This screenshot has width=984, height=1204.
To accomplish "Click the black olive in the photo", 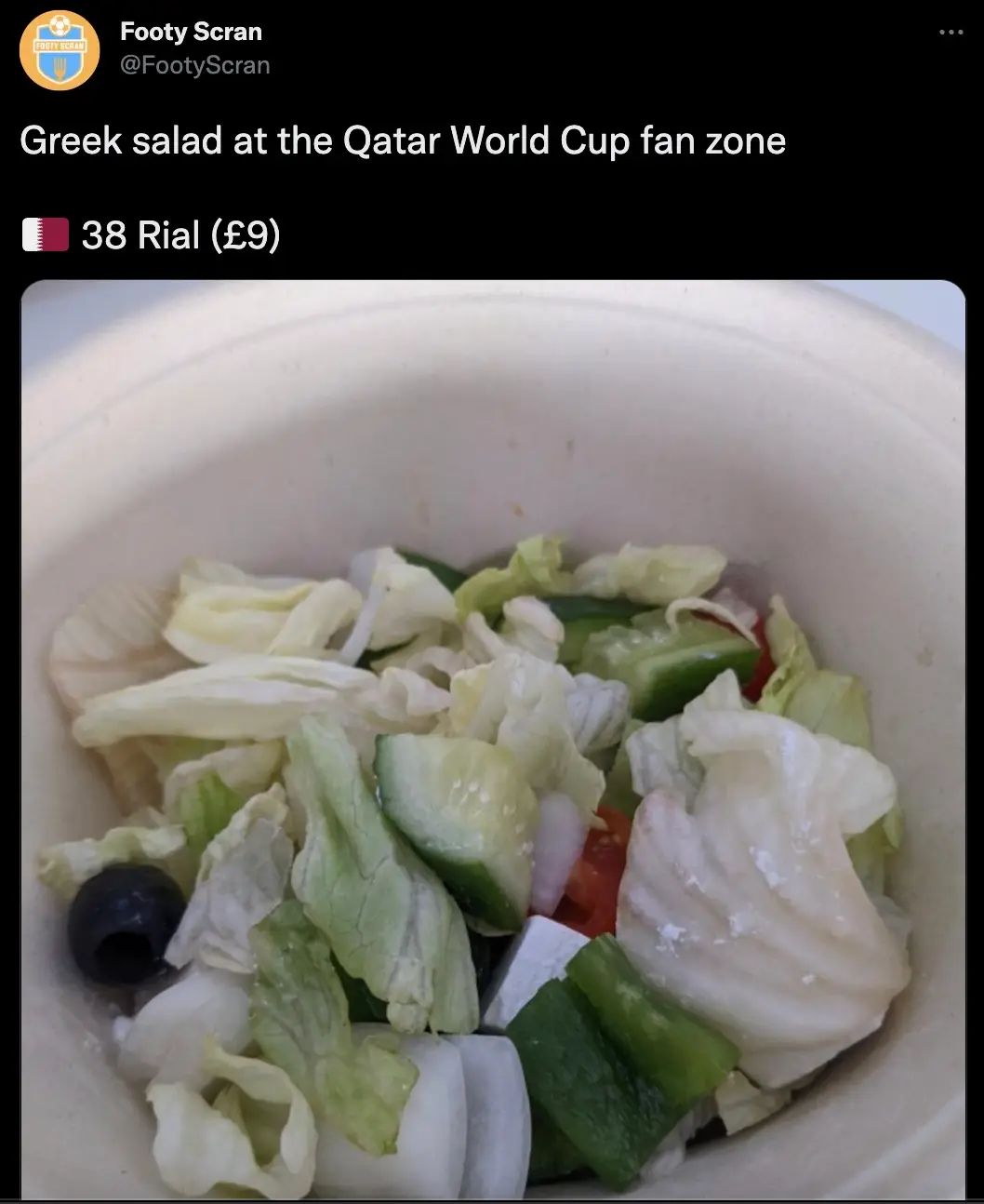I will pyautogui.click(x=121, y=926).
